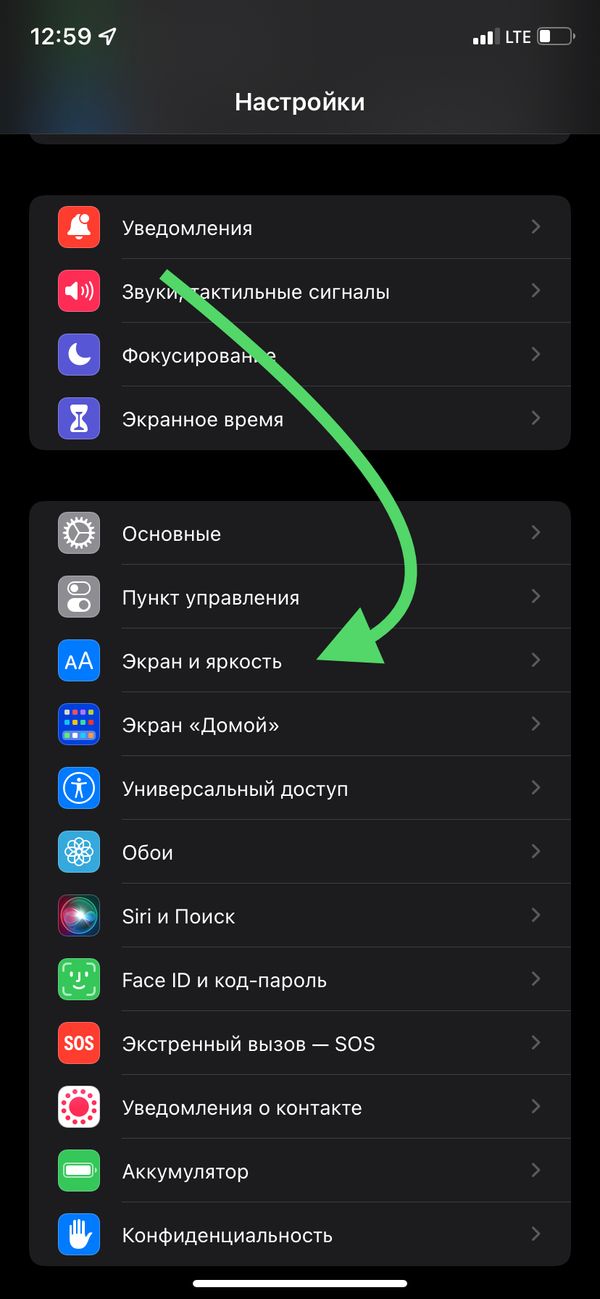600x1299 pixels.
Task: Open Уведомления settings
Action: [300, 228]
